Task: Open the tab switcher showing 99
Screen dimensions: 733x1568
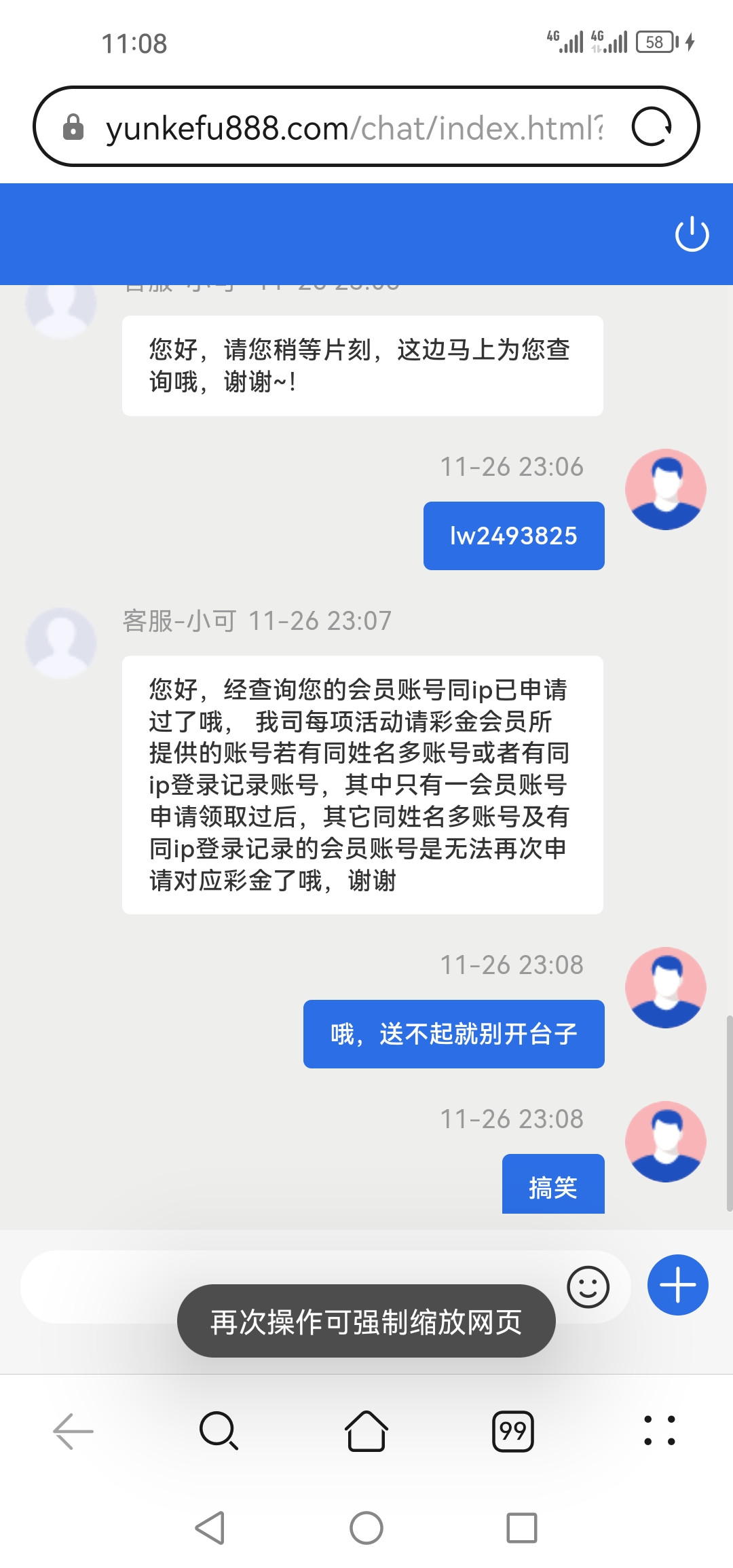Action: (x=513, y=1431)
